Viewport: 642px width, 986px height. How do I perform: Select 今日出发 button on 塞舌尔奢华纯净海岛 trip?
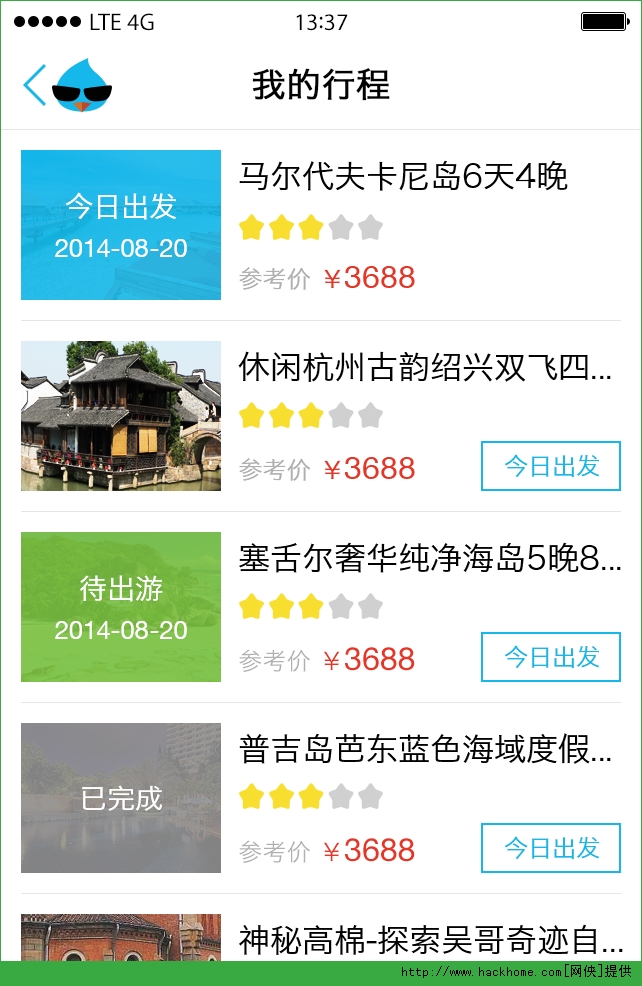point(551,657)
